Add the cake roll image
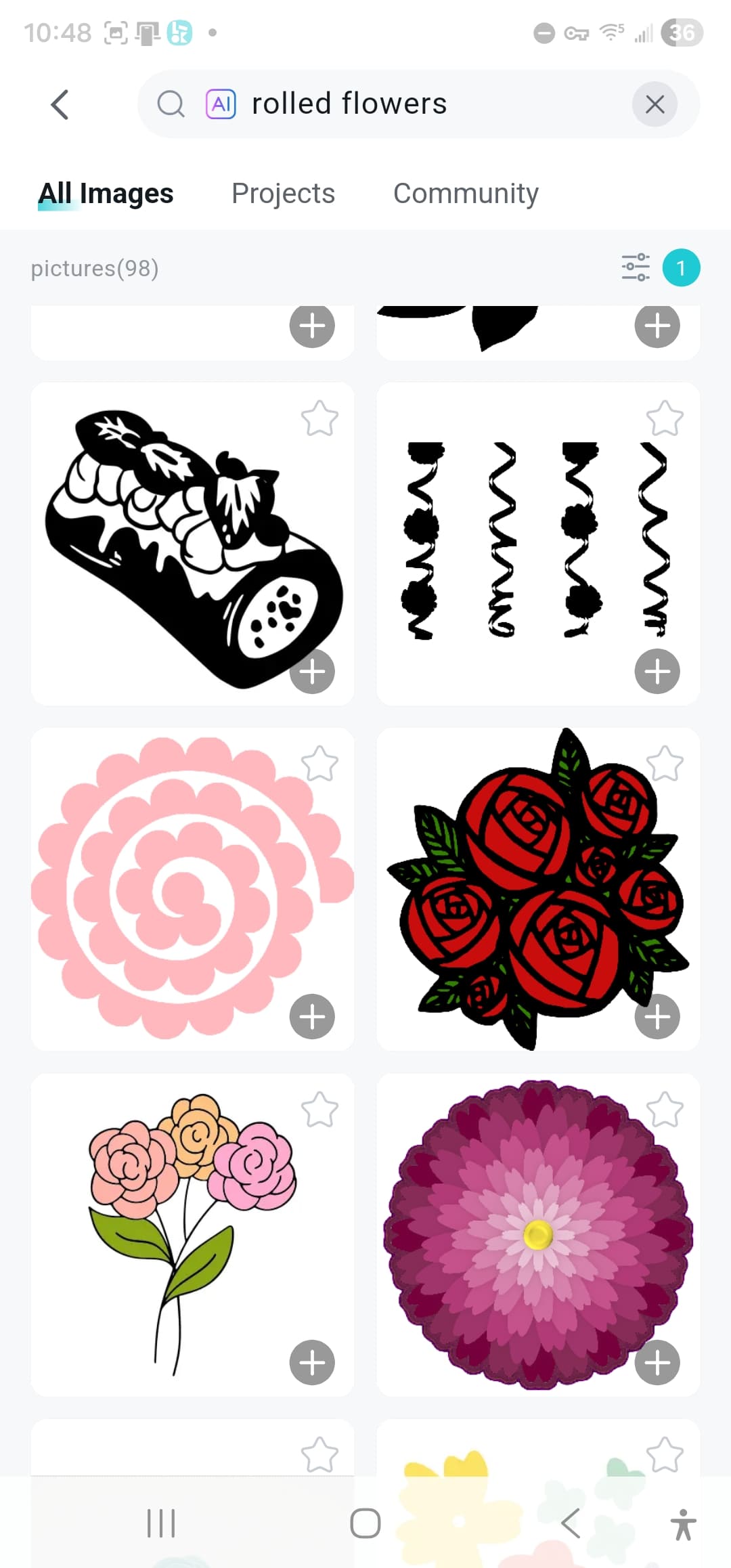This screenshot has height=1568, width=731. (x=312, y=671)
